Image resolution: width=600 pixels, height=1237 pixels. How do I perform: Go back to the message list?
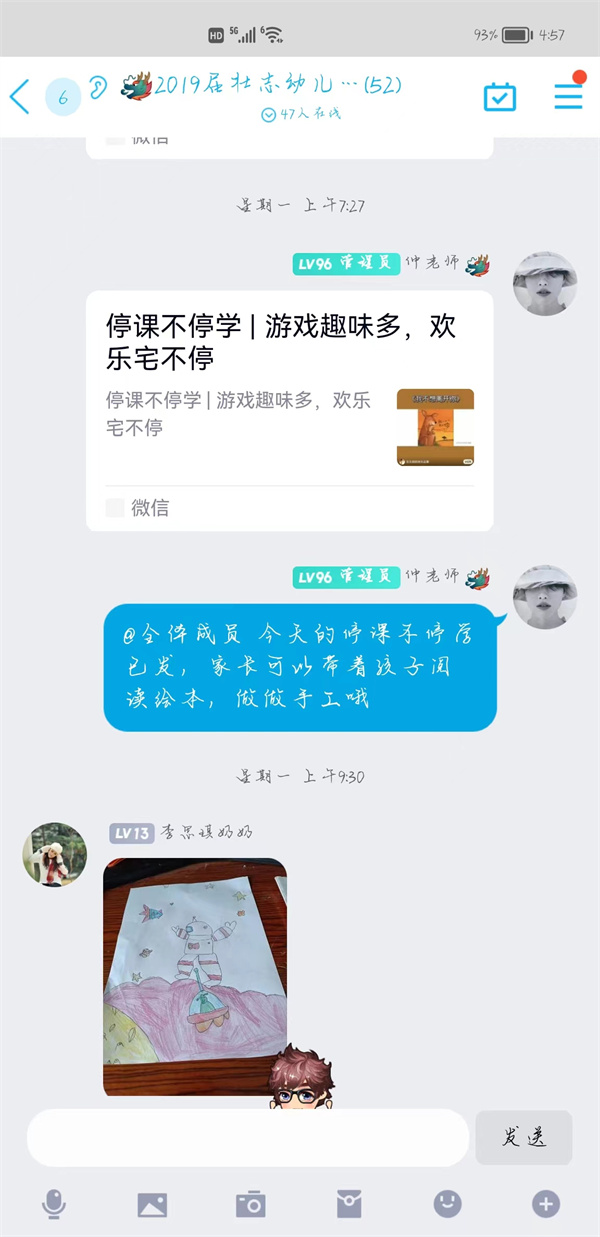click(x=20, y=97)
